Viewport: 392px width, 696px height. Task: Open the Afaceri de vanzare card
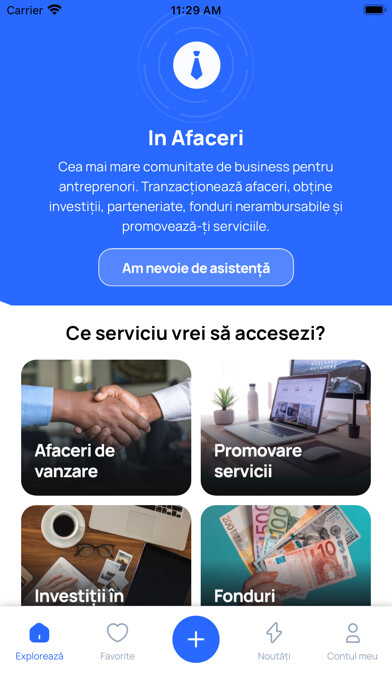pyautogui.click(x=106, y=427)
